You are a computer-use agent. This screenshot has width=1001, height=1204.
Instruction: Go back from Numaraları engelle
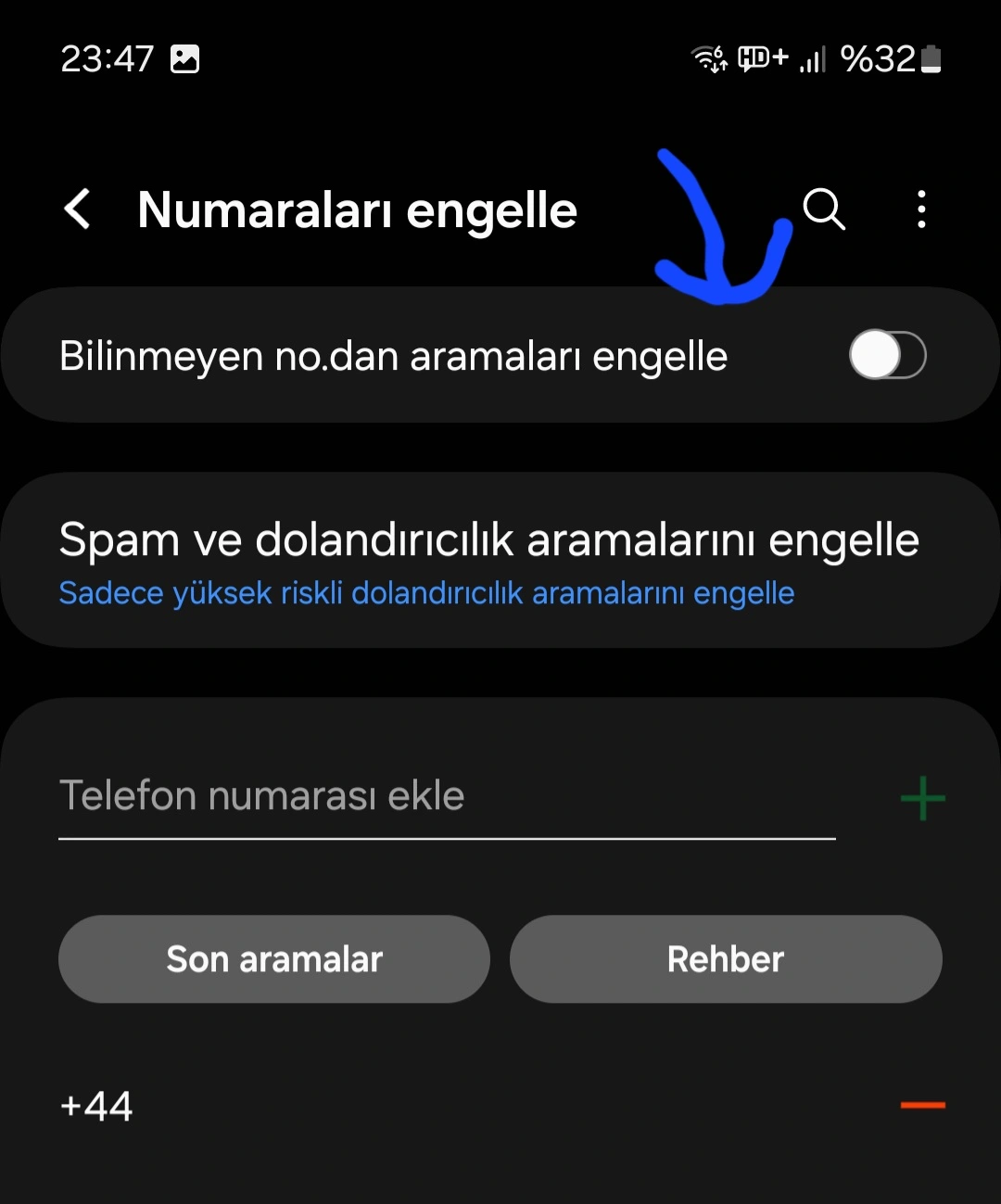point(78,209)
